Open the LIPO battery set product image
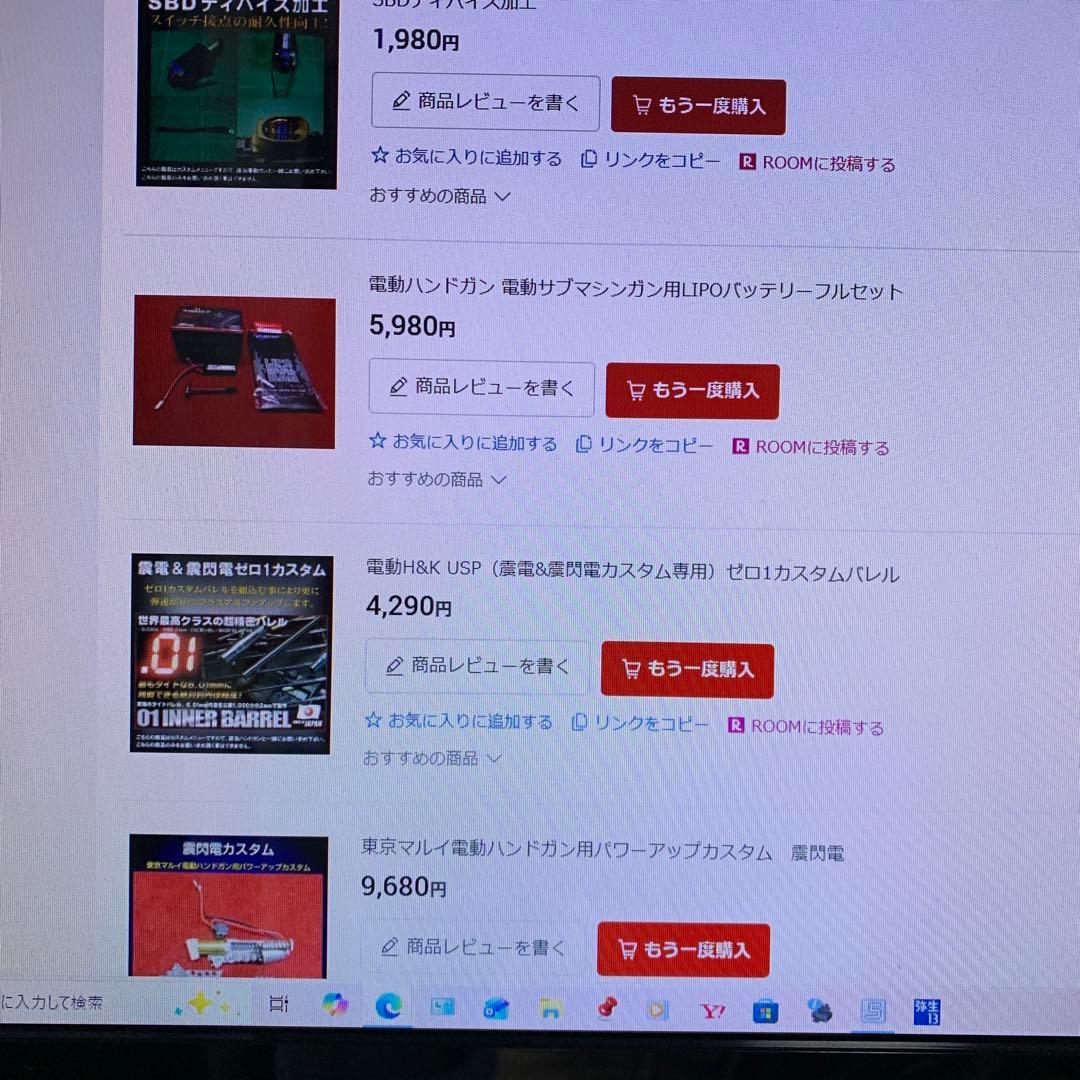Viewport: 1080px width, 1080px height. (x=234, y=371)
